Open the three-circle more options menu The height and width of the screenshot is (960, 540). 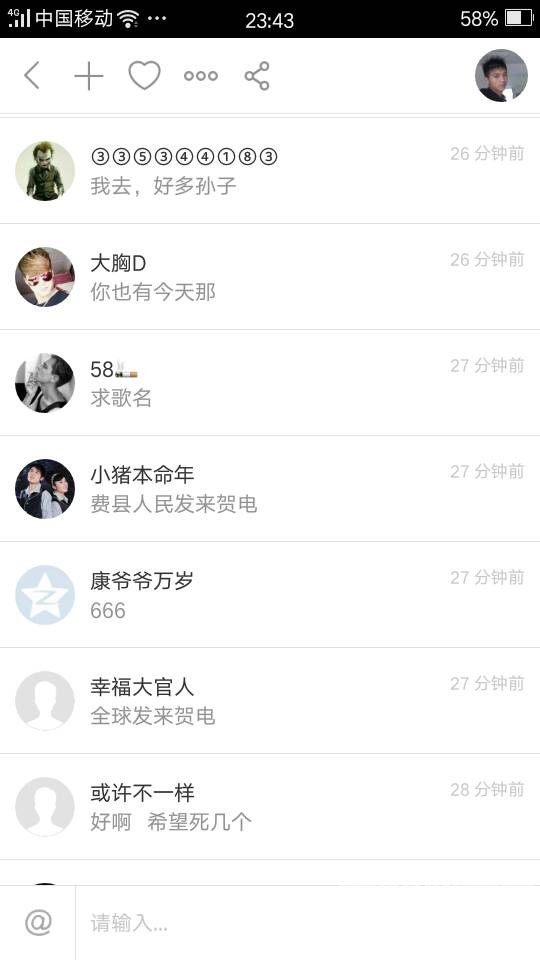pyautogui.click(x=201, y=76)
